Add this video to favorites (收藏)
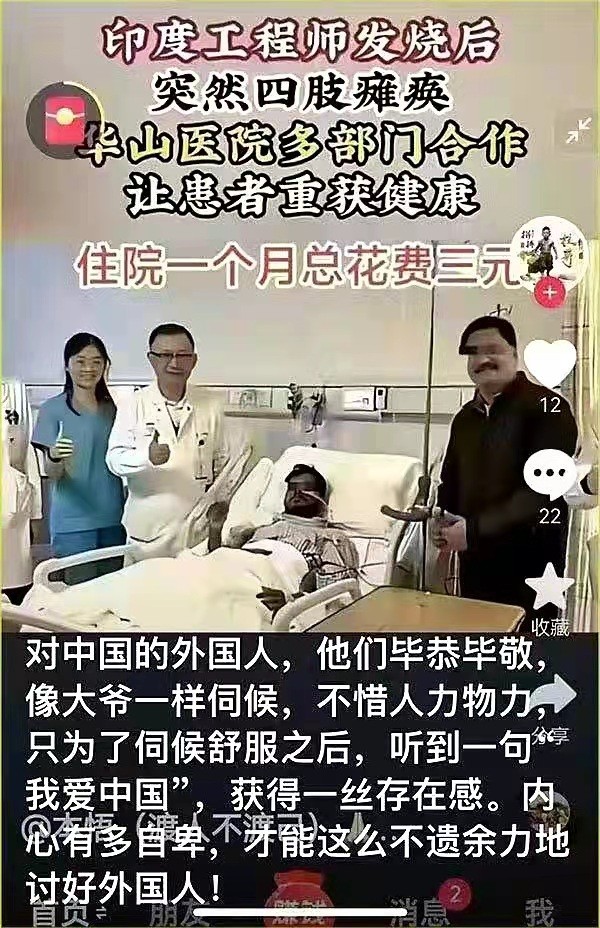Viewport: 600px width, 928px height. [x=550, y=588]
